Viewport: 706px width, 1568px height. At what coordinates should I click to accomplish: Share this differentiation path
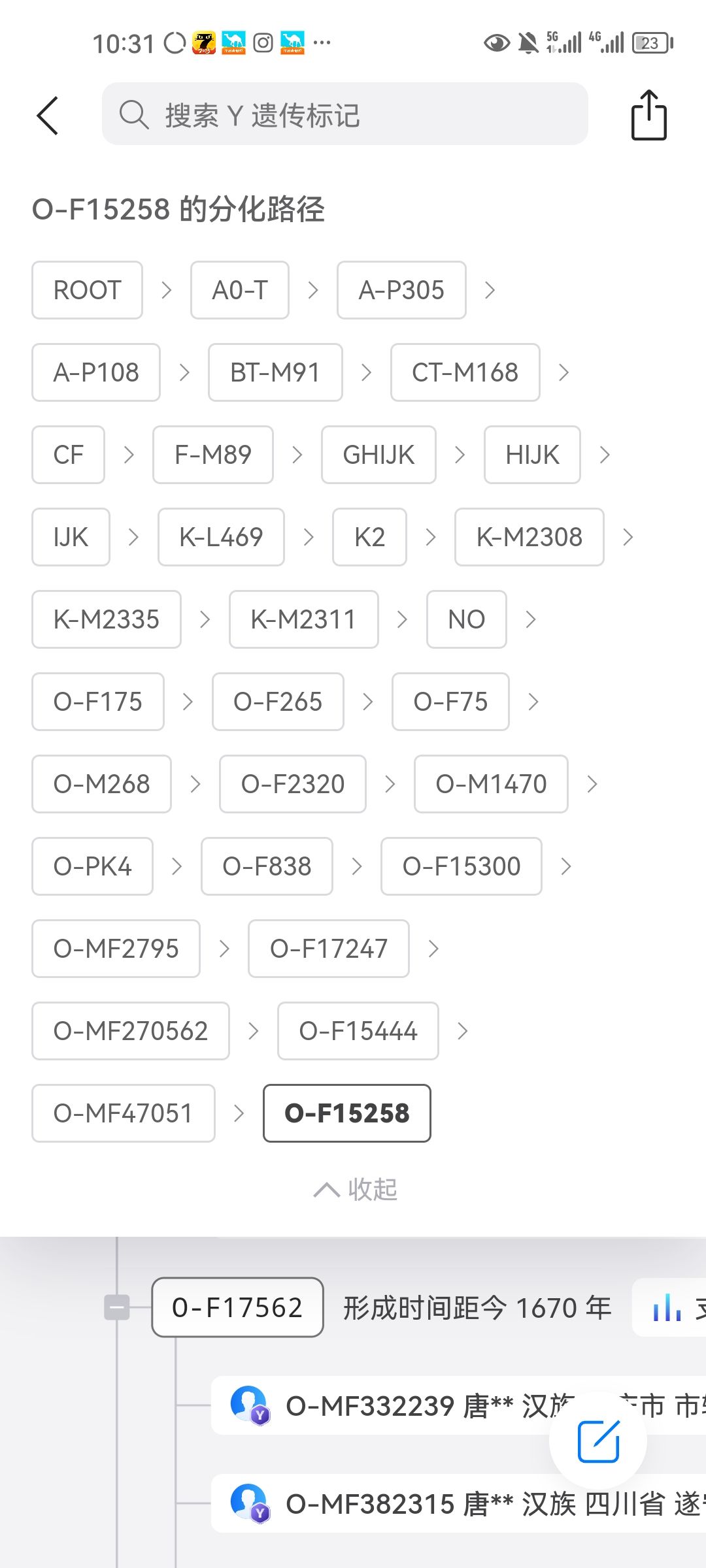[x=648, y=115]
